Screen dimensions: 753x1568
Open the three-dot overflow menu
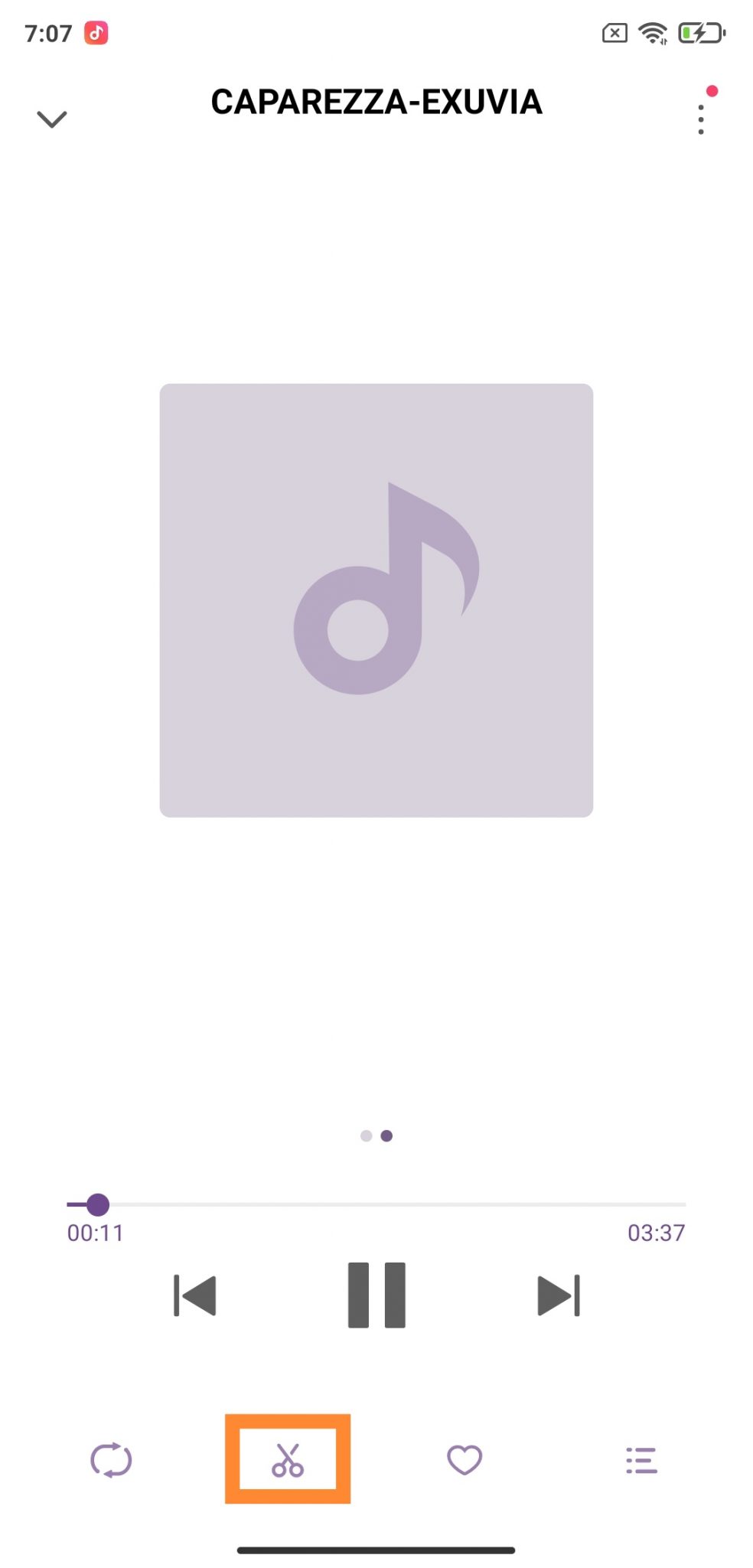[700, 119]
